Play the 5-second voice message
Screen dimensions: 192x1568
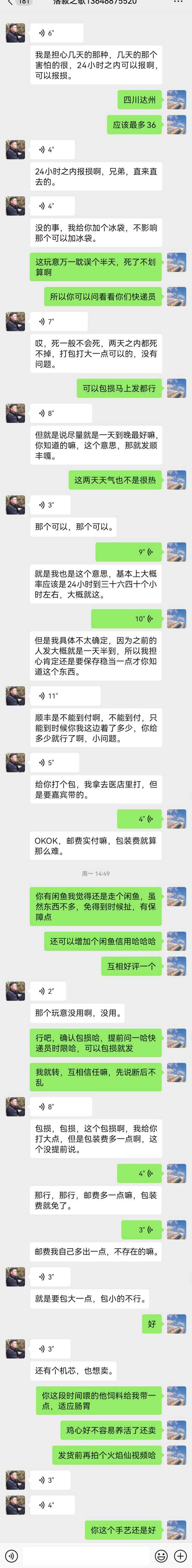(55, 763)
